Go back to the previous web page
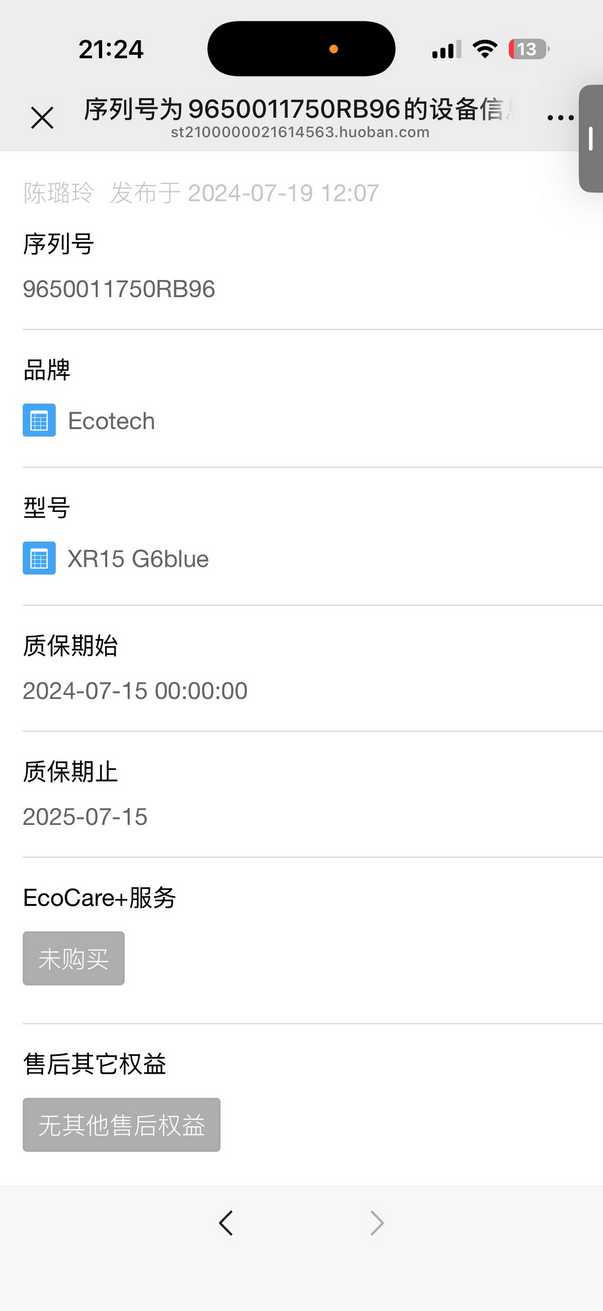 point(226,1222)
